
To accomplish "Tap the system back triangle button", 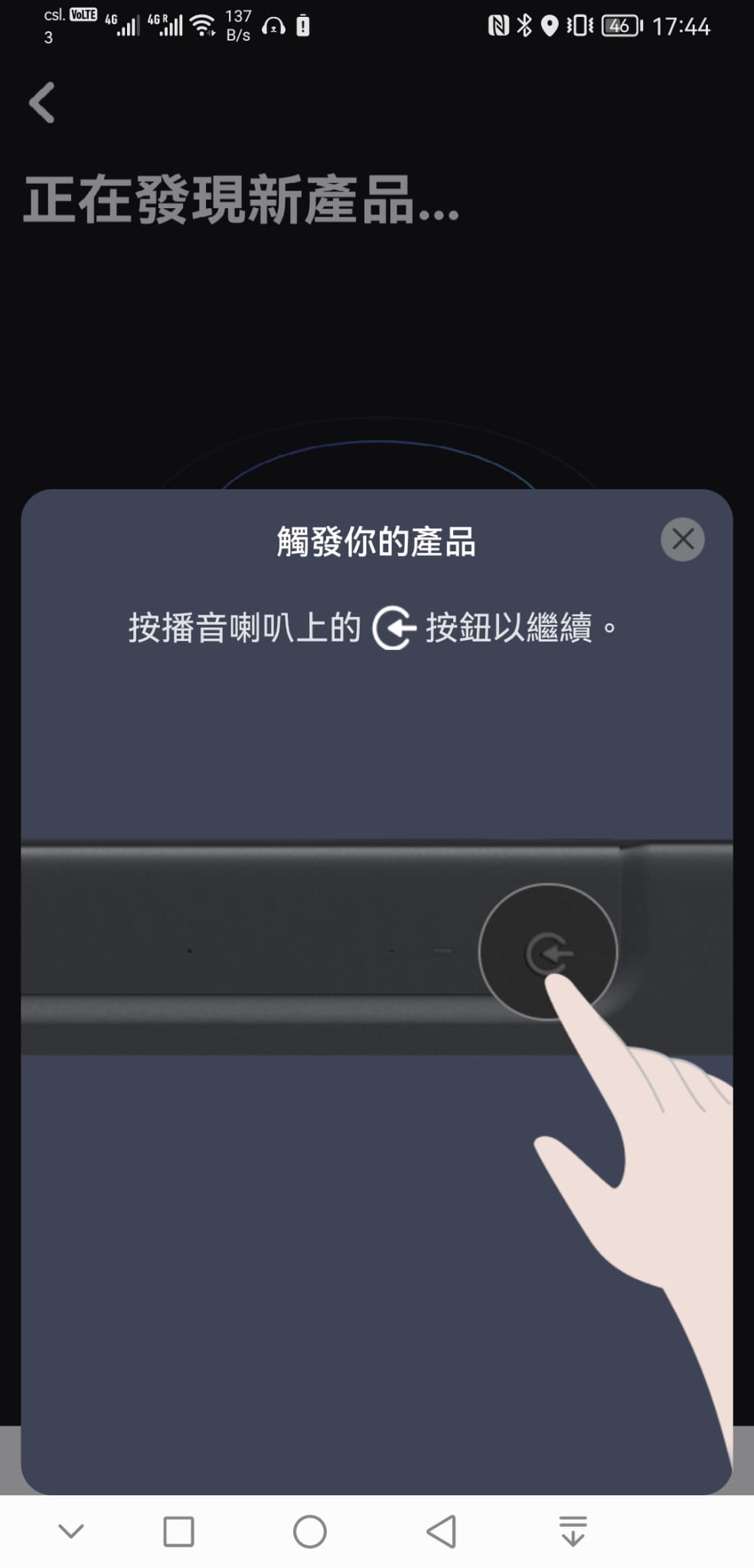I will click(442, 1532).
